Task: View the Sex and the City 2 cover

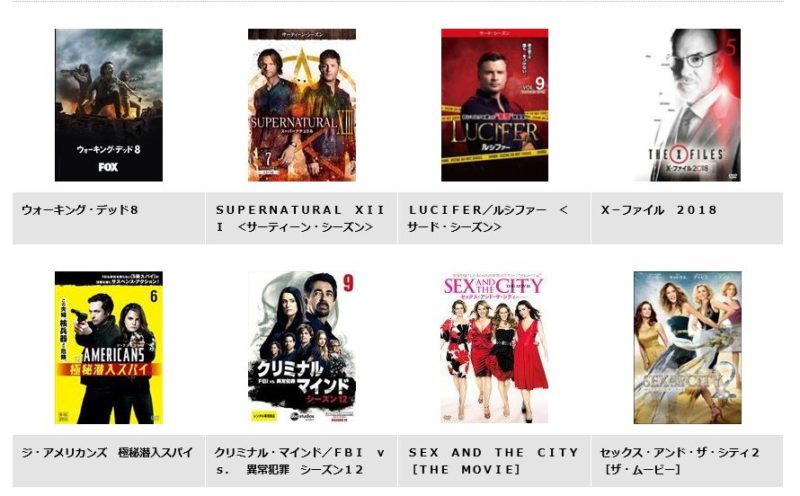Action: pyautogui.click(x=688, y=347)
